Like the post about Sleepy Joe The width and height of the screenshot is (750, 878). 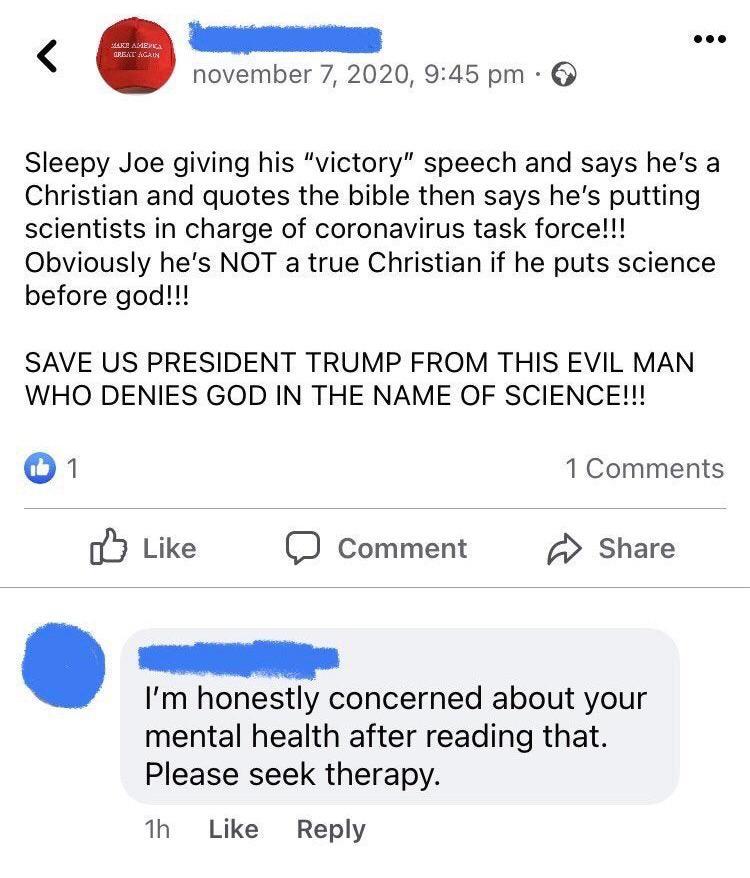pyautogui.click(x=144, y=548)
